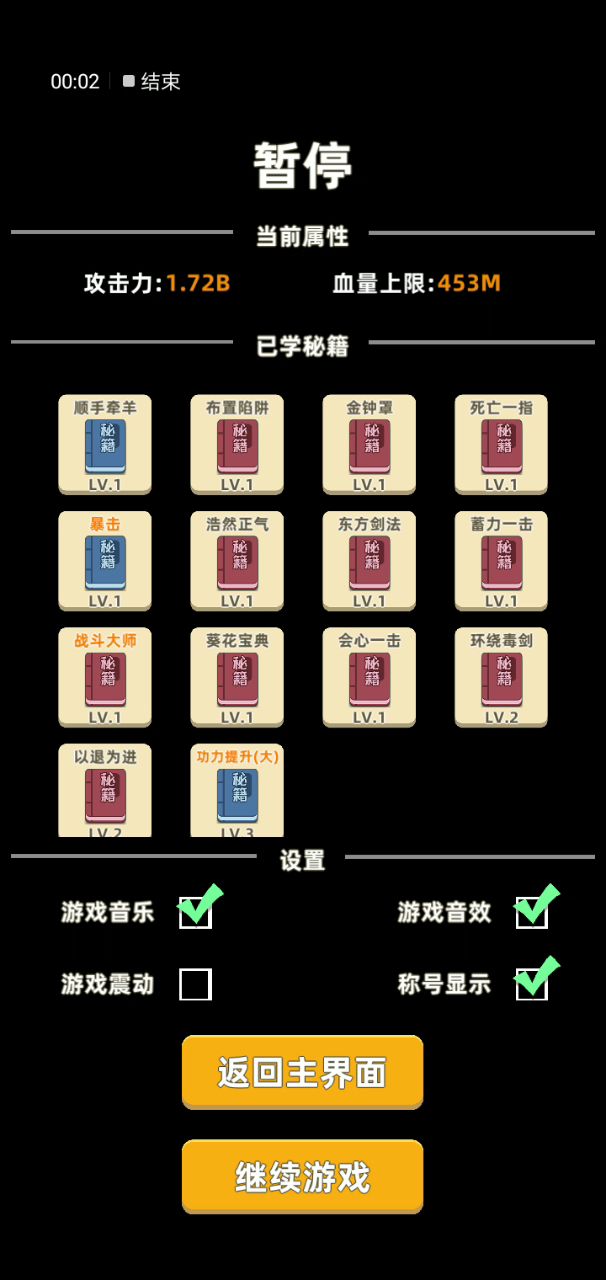Turn off 称号显示 checkbox

click(x=531, y=984)
